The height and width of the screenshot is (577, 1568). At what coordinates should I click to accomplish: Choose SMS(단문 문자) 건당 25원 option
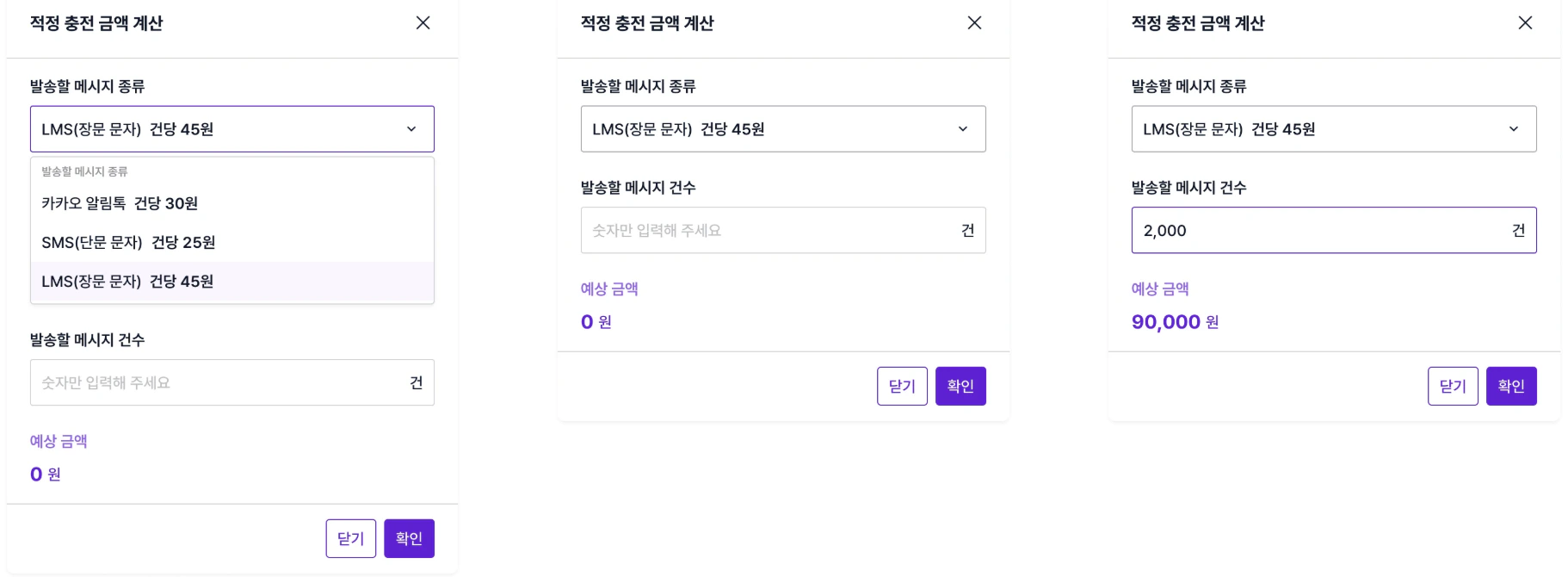(x=128, y=242)
